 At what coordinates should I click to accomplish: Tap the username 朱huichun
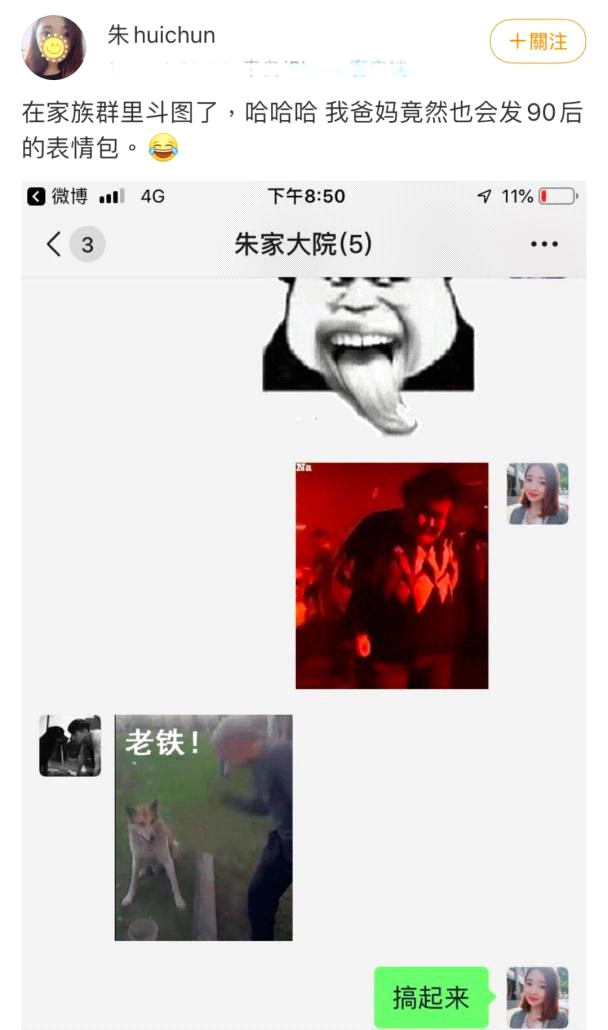click(x=161, y=36)
